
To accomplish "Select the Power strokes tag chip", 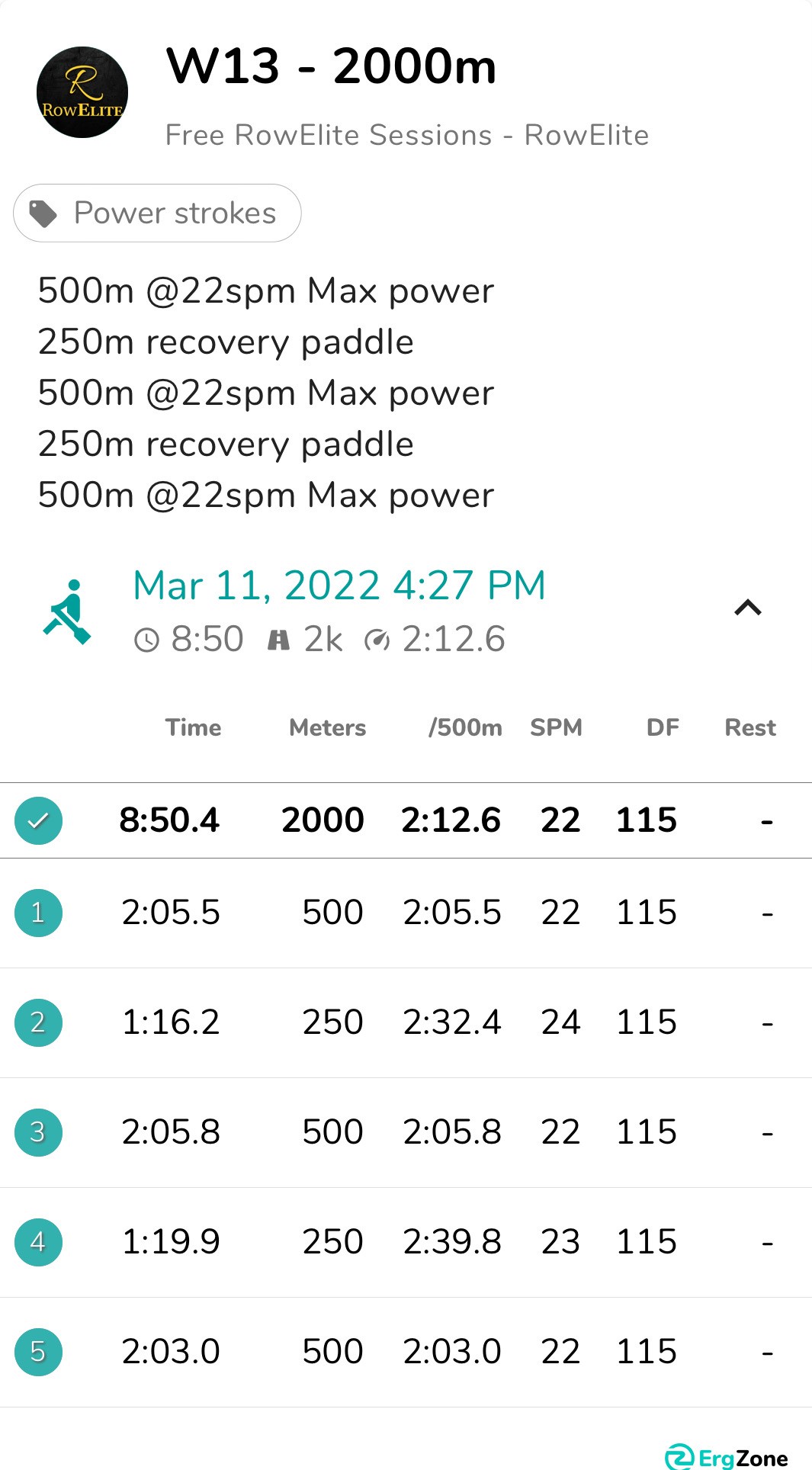I will [157, 213].
